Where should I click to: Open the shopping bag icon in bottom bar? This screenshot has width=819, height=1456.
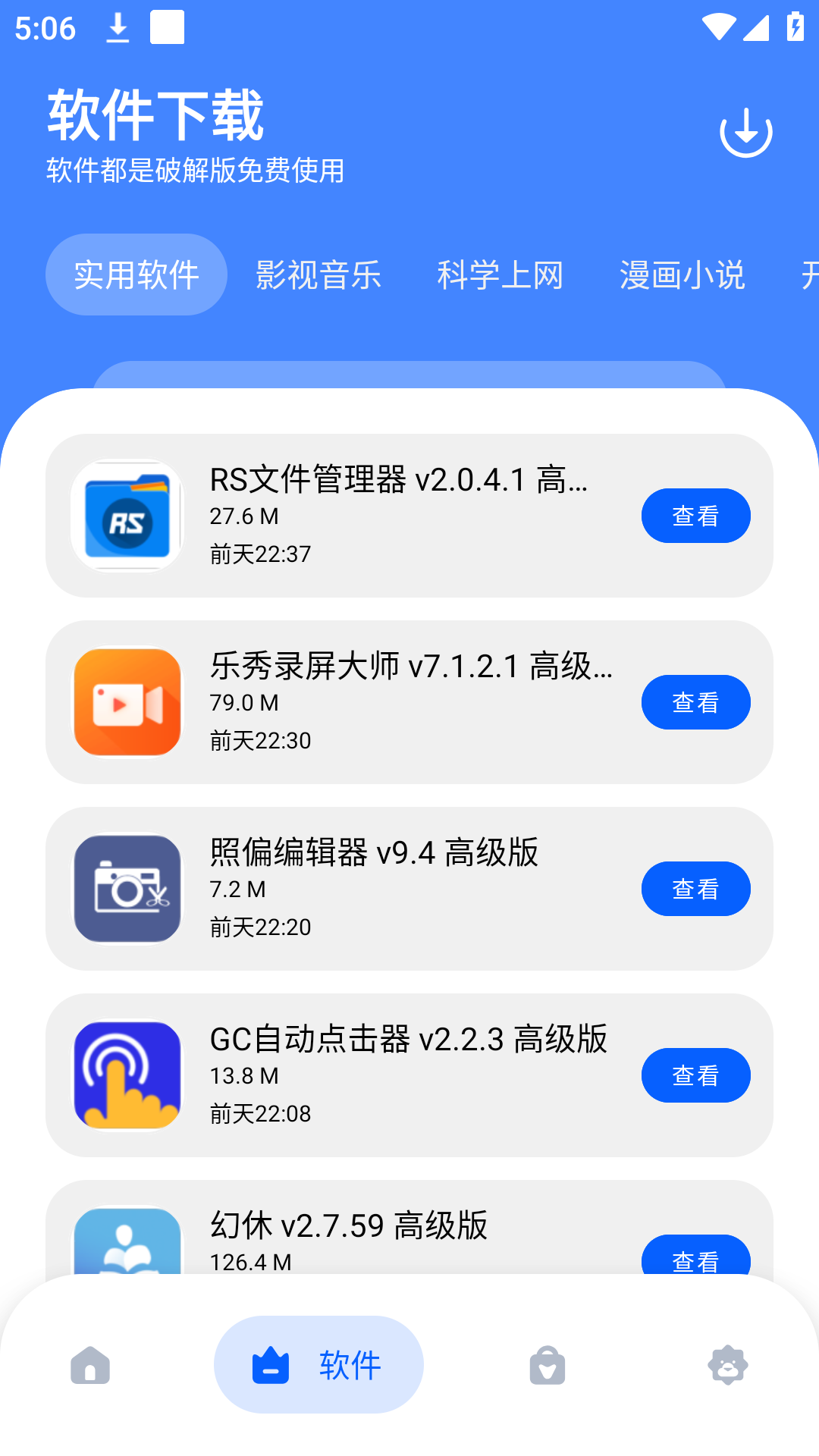(545, 1364)
